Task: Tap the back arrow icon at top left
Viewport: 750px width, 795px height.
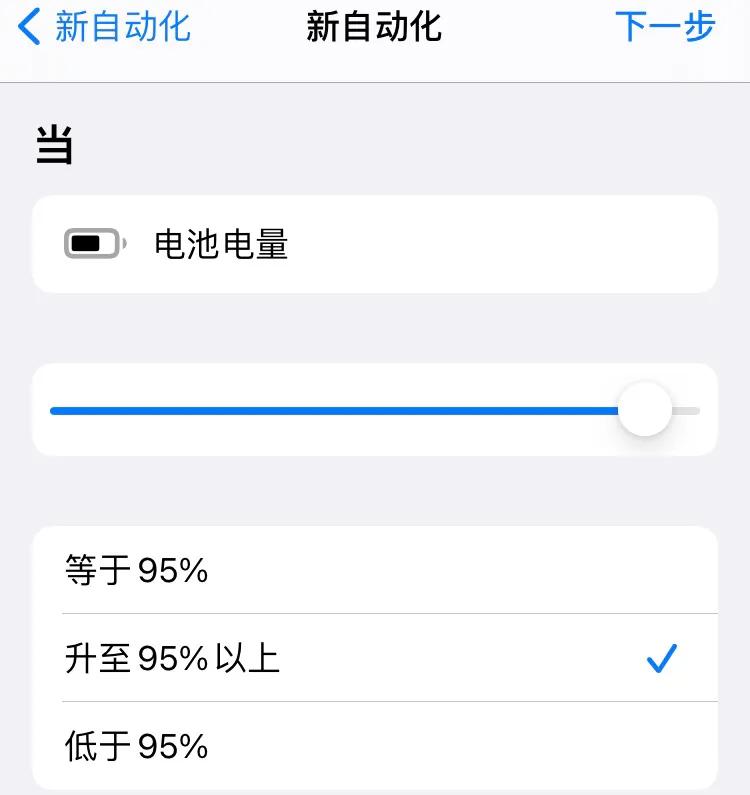Action: 28,27
